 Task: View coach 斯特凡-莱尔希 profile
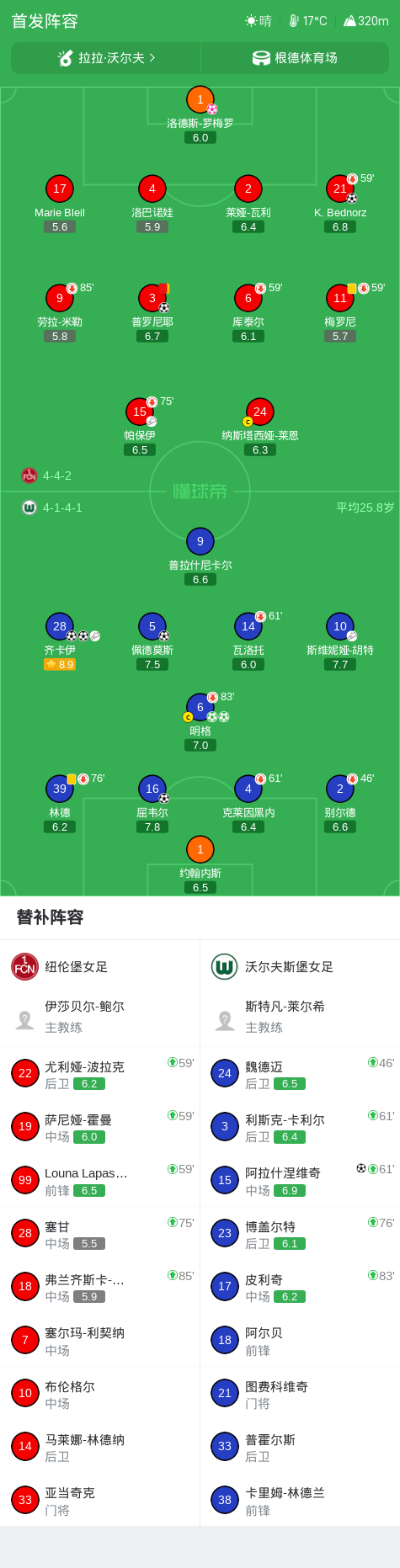coord(300,1017)
